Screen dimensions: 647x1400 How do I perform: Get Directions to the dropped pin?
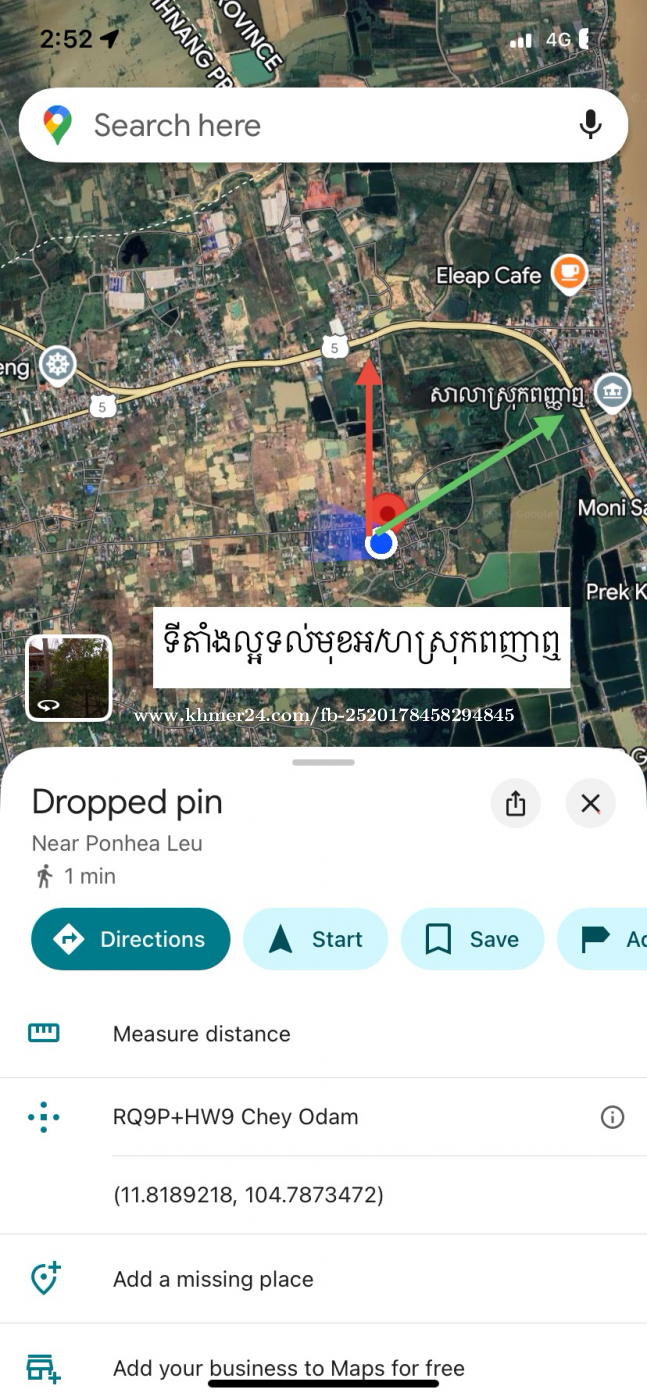coord(131,939)
